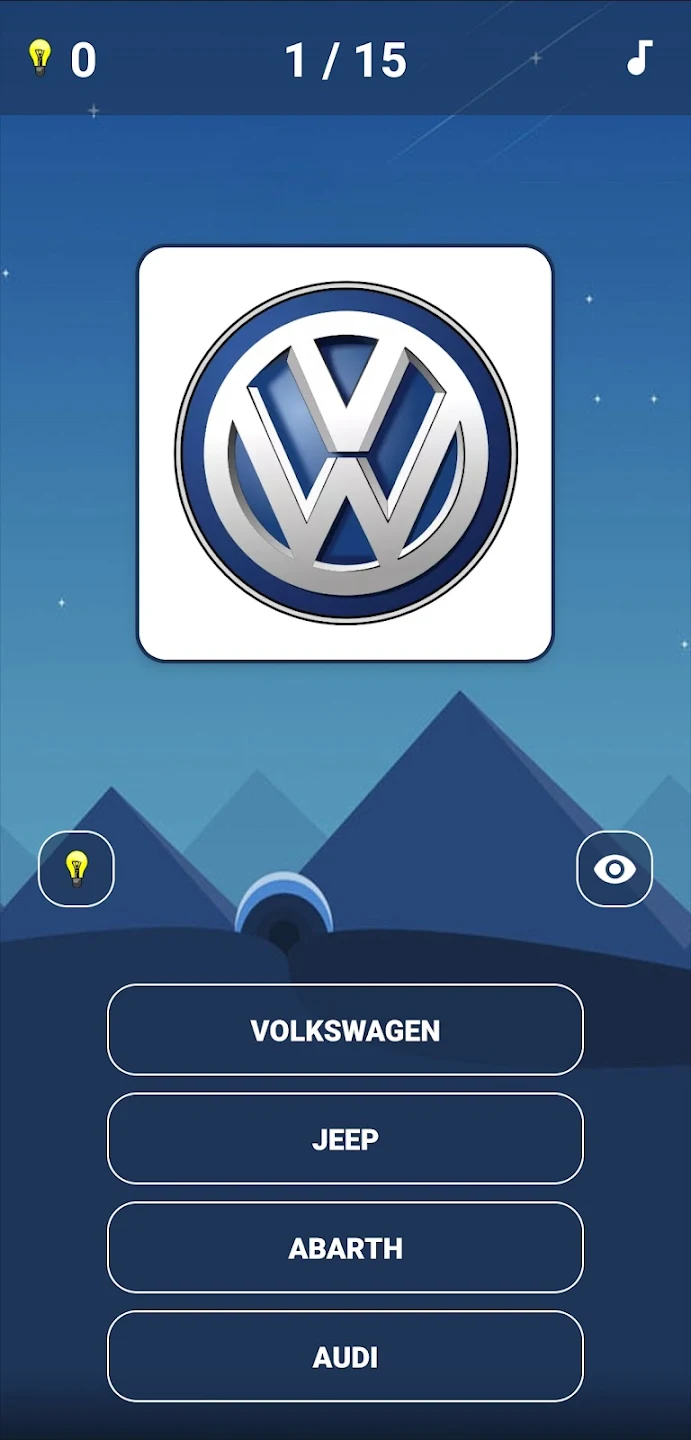Toggle the music note sound icon
Screen dimensions: 691x1440
[x=639, y=58]
